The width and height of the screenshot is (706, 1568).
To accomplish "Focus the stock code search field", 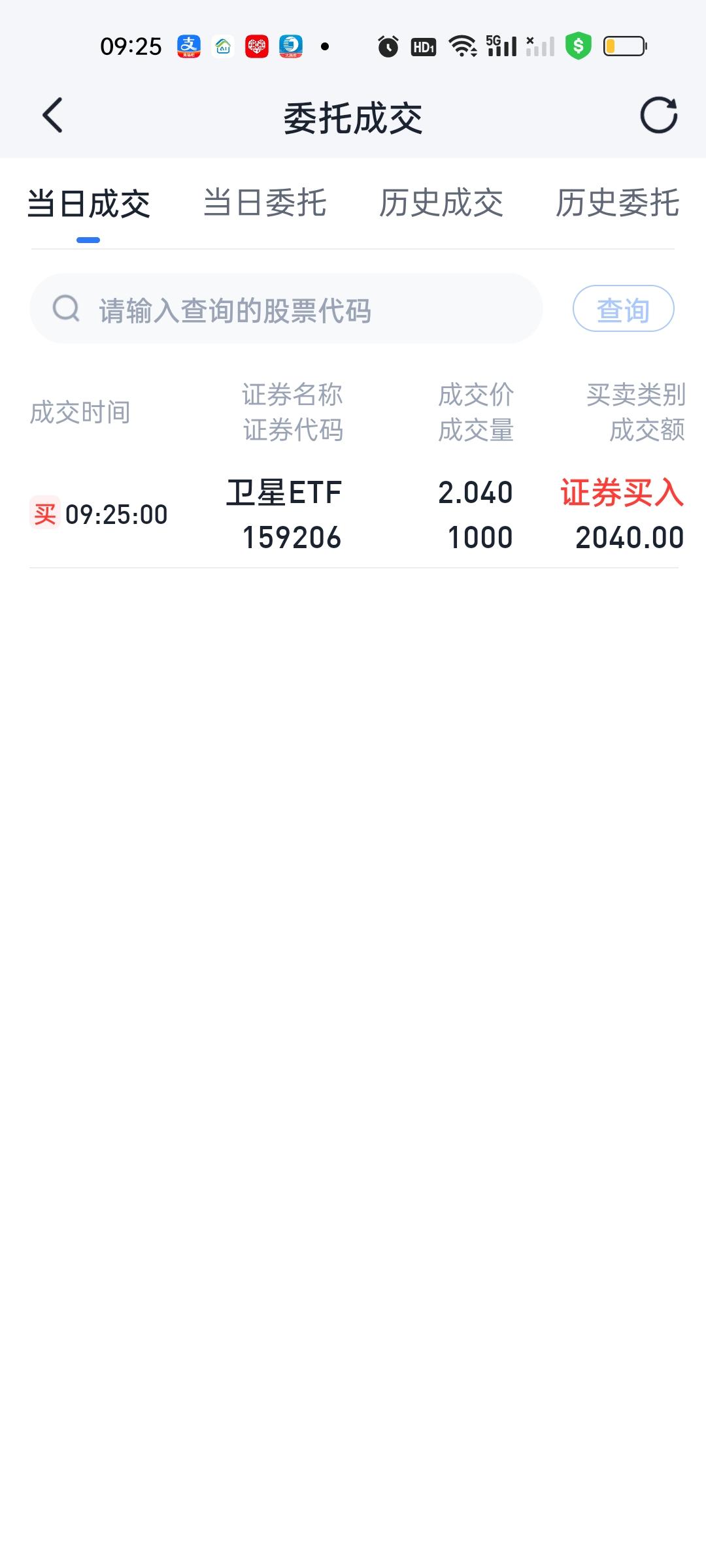I will pos(286,309).
